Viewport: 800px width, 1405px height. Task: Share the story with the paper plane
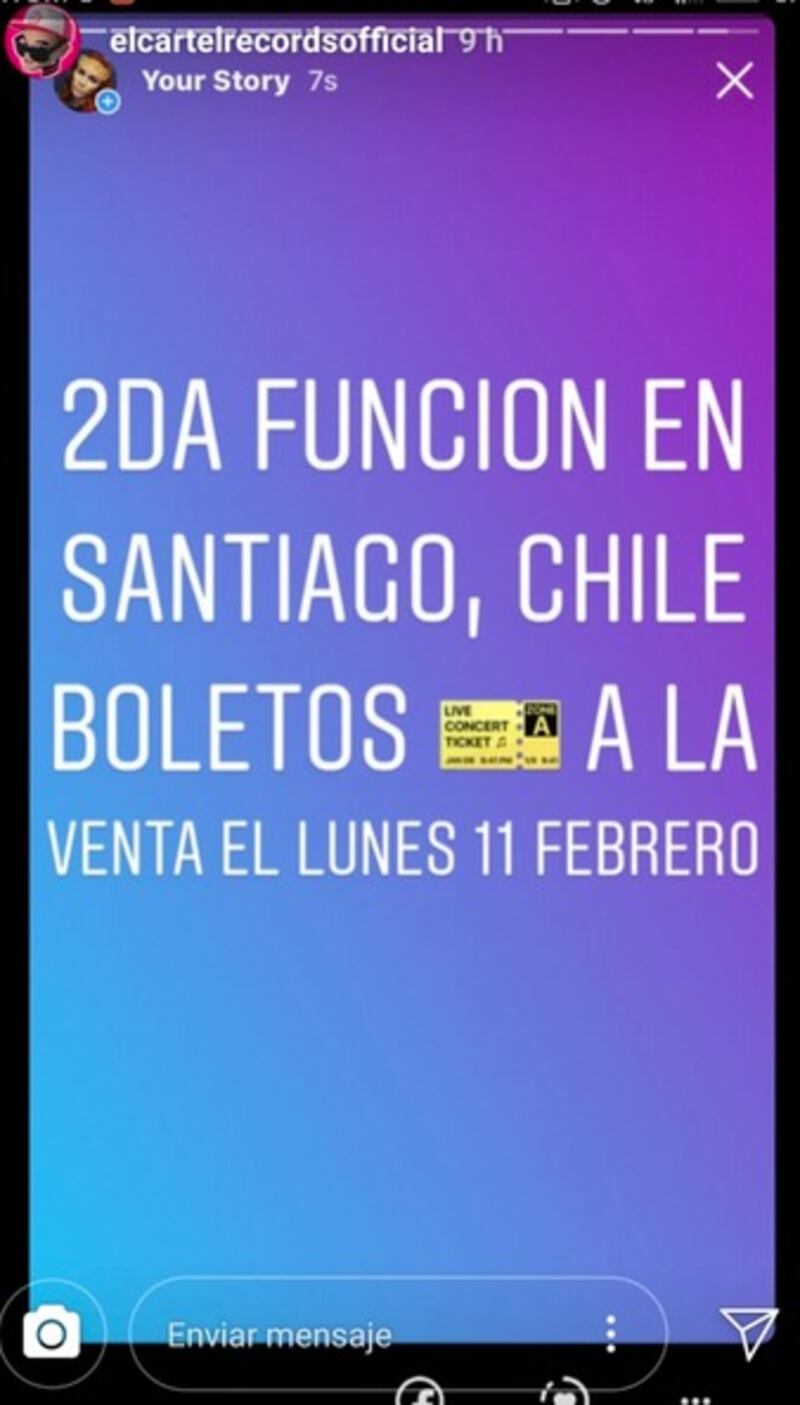(x=748, y=1331)
